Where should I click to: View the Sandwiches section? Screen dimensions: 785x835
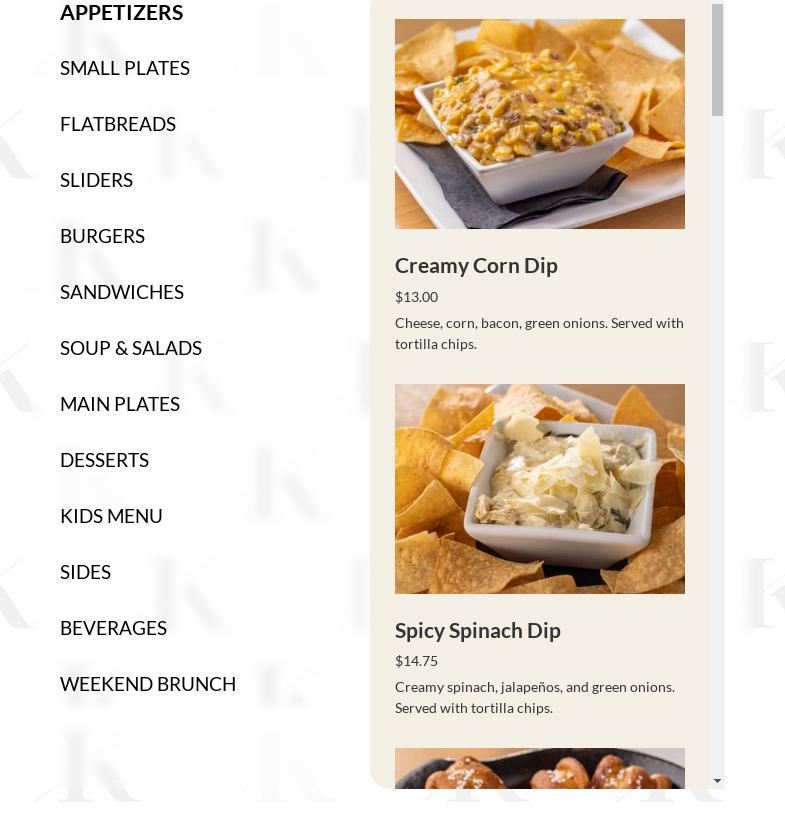pos(122,292)
